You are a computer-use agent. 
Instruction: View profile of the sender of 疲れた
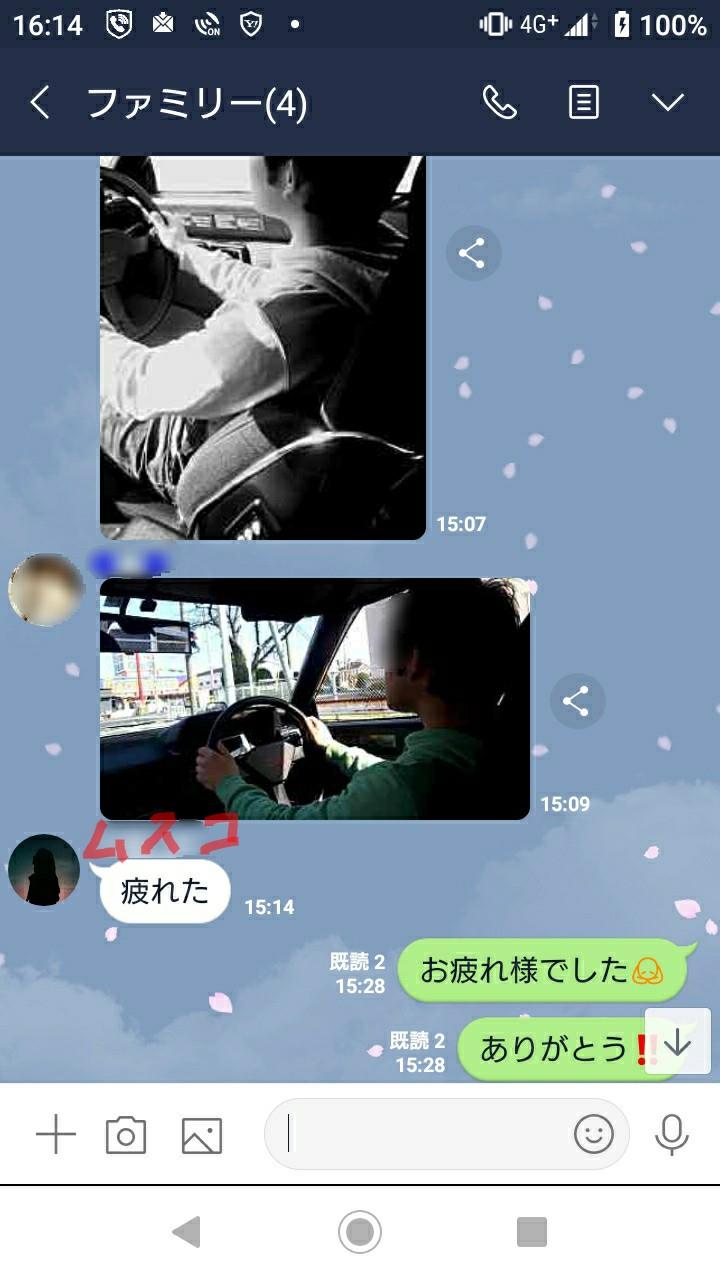[44, 870]
